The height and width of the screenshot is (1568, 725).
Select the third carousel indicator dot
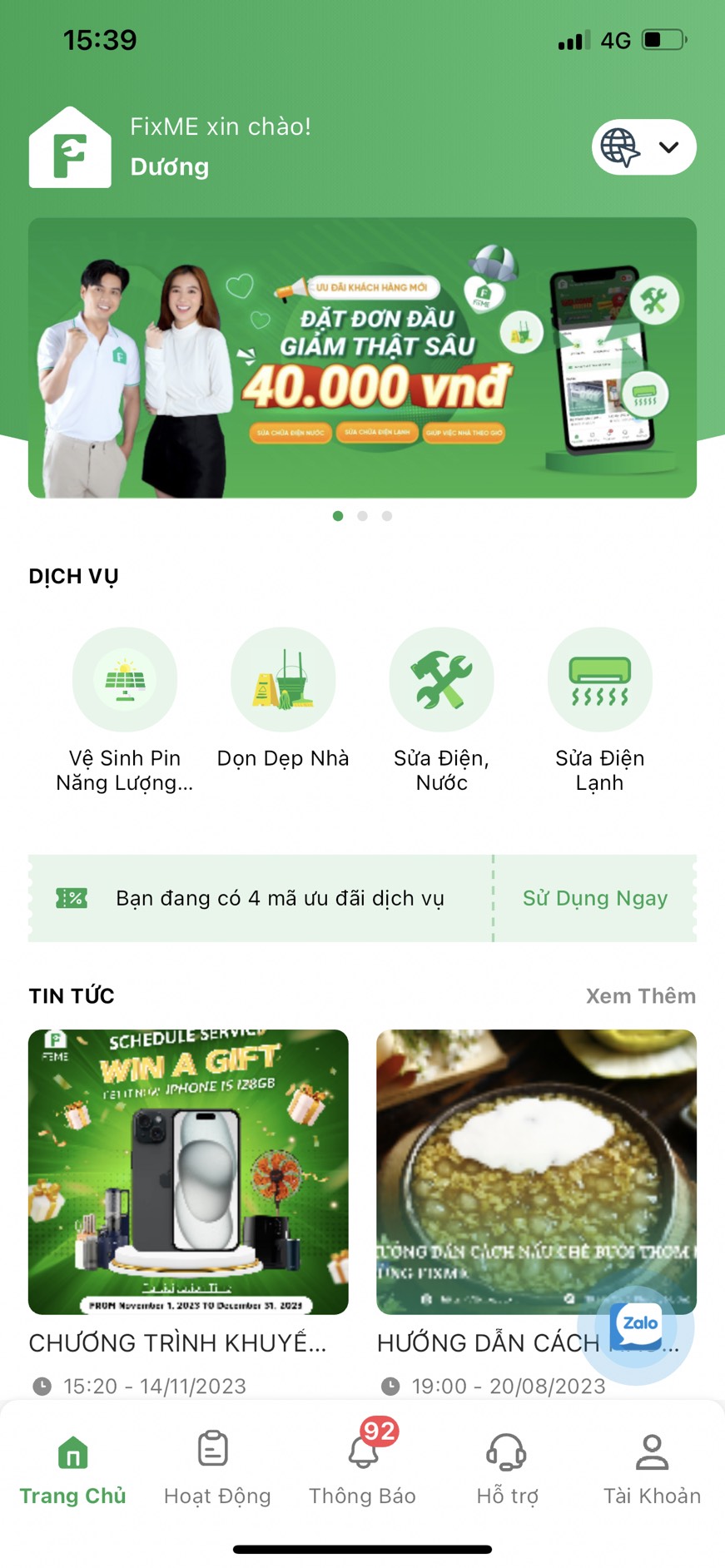[x=386, y=516]
